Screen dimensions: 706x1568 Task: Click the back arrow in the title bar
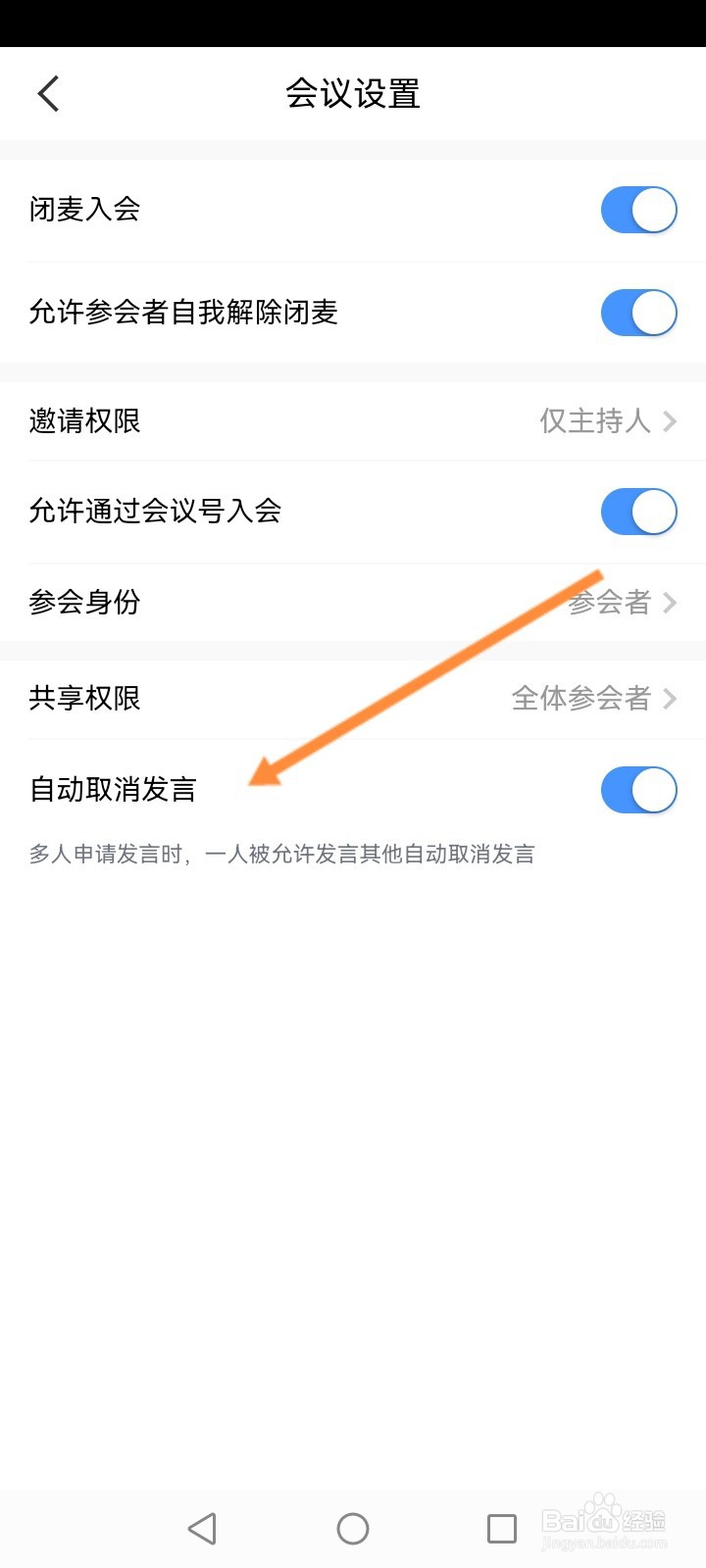point(47,93)
